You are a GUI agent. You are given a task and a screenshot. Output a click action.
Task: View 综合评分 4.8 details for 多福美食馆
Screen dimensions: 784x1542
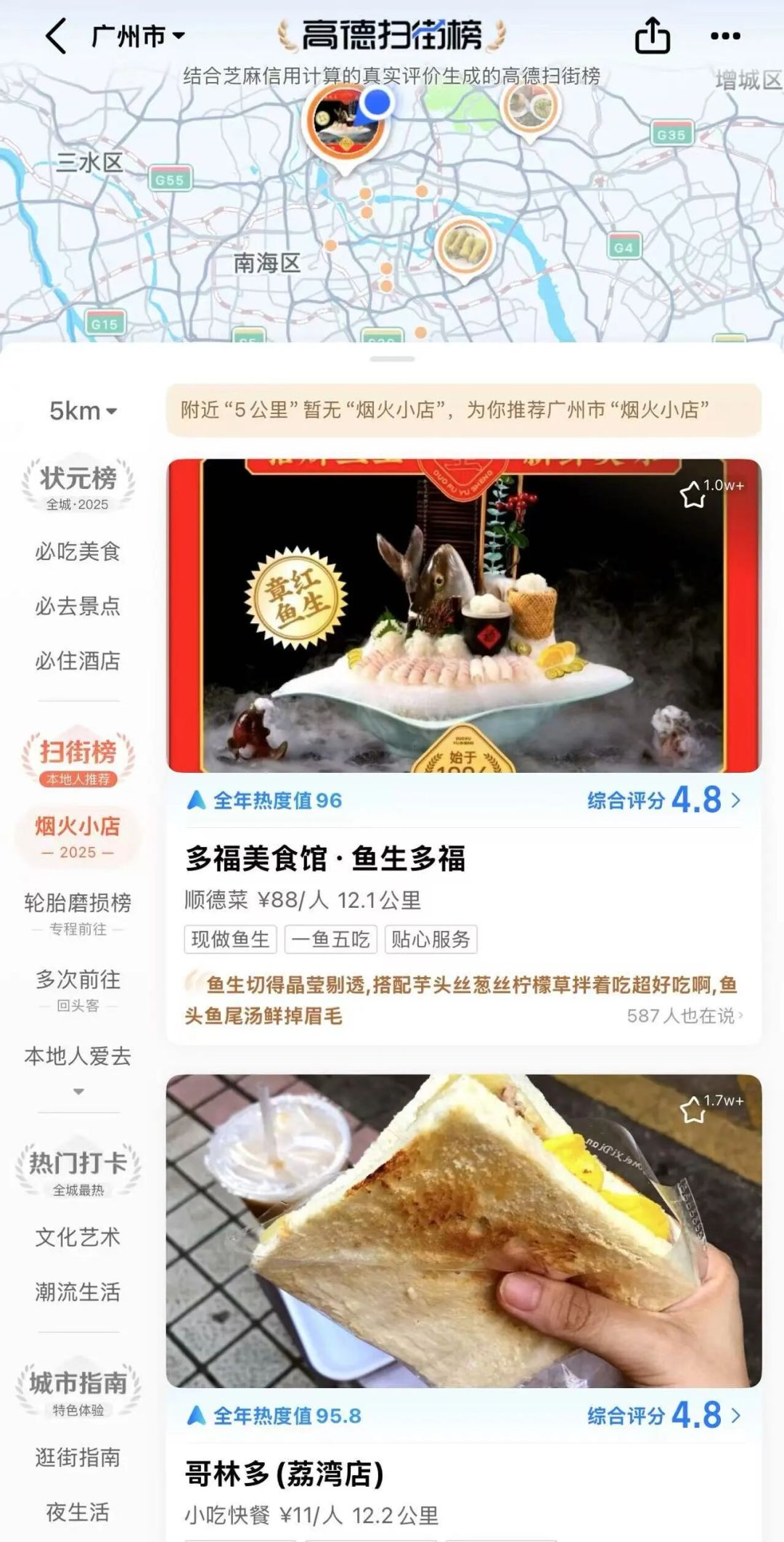[x=663, y=800]
